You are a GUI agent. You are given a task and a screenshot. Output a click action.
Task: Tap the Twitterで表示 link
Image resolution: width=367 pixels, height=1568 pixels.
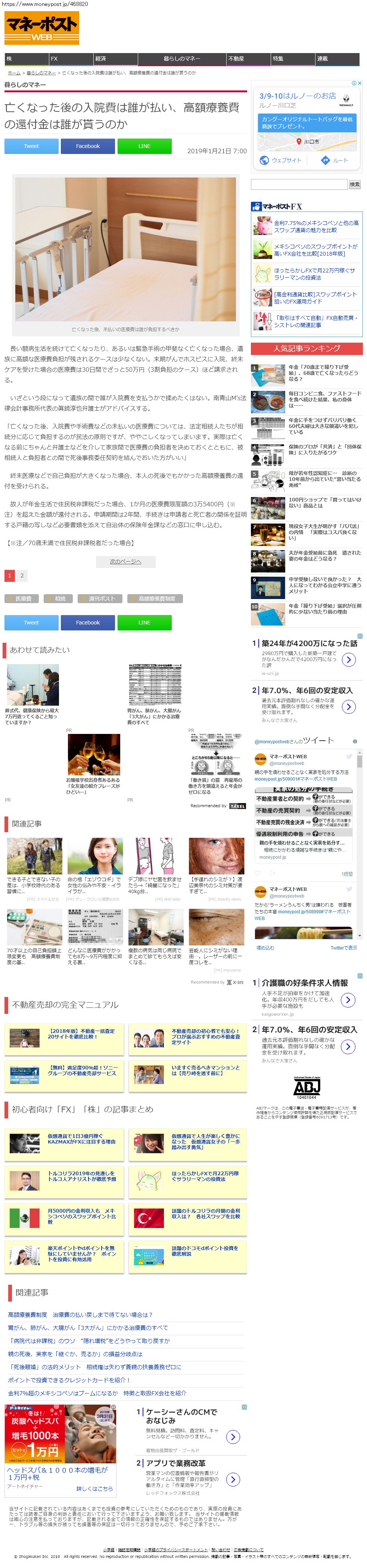point(343,948)
